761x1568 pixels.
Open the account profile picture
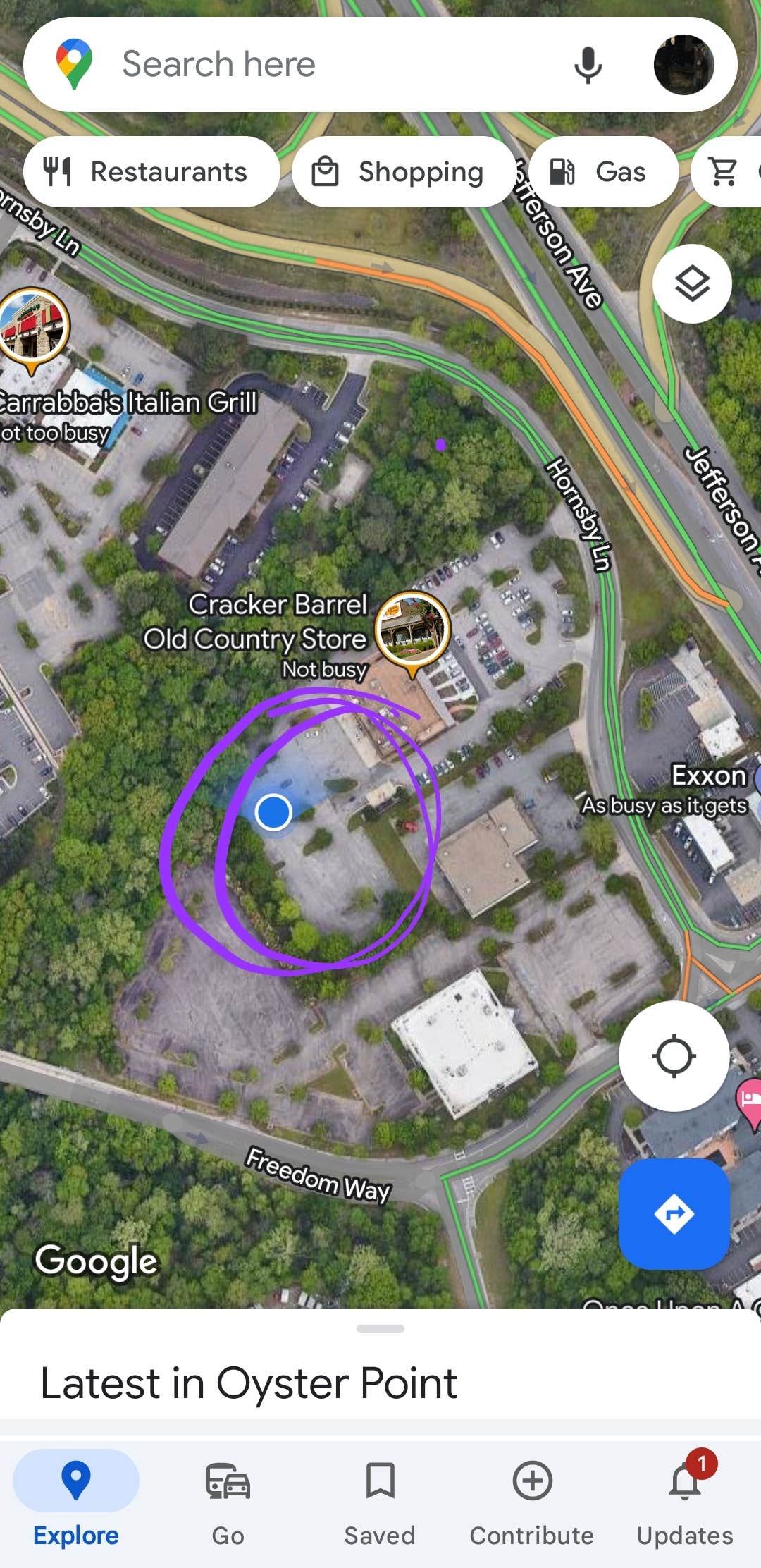click(683, 65)
